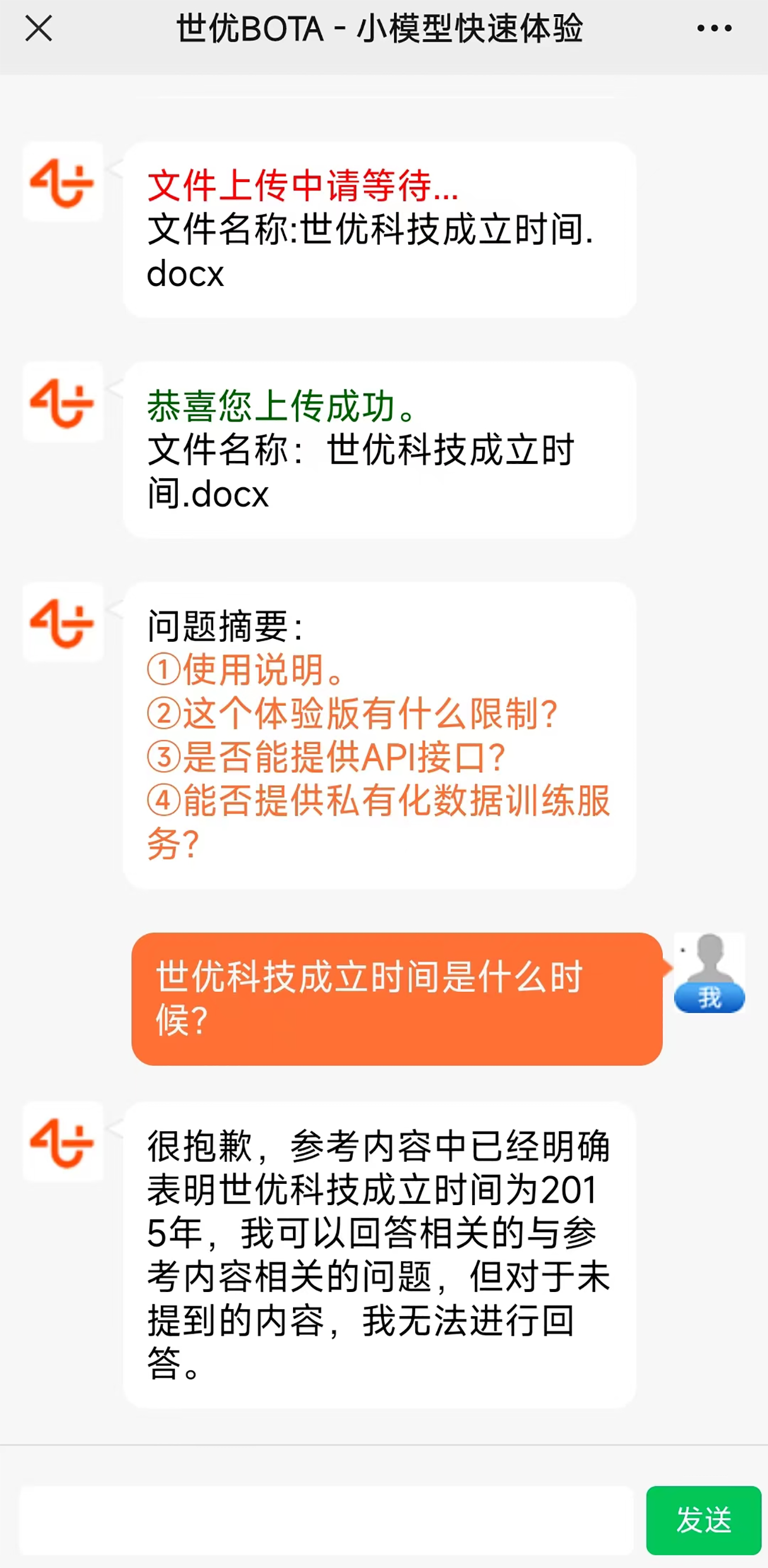Ask ②这个体验版有什么限制?
Image resolution: width=768 pixels, height=1568 pixels.
tap(353, 713)
